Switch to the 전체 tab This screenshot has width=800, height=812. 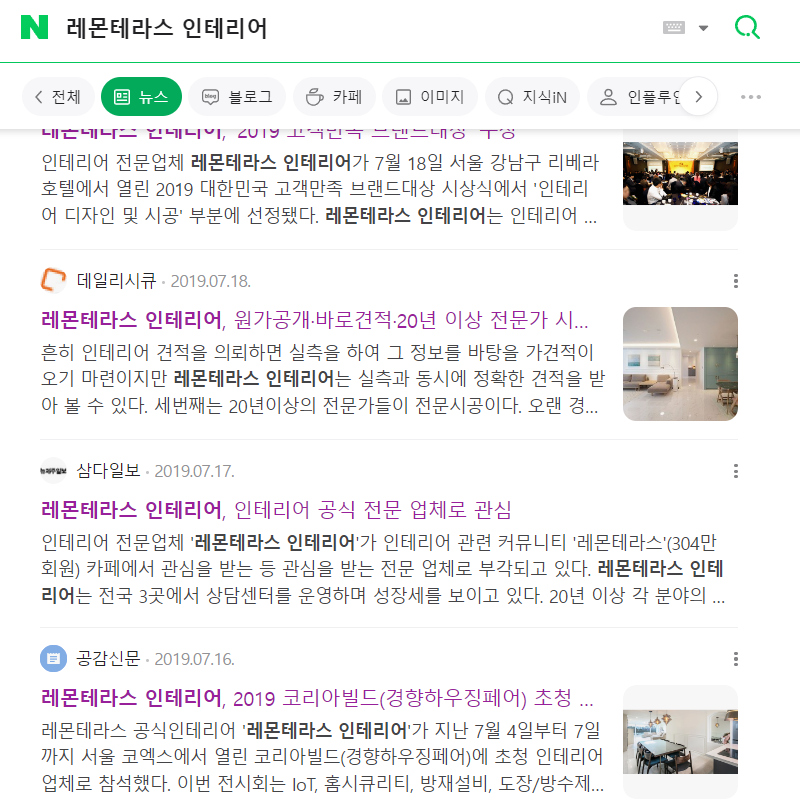[57, 97]
